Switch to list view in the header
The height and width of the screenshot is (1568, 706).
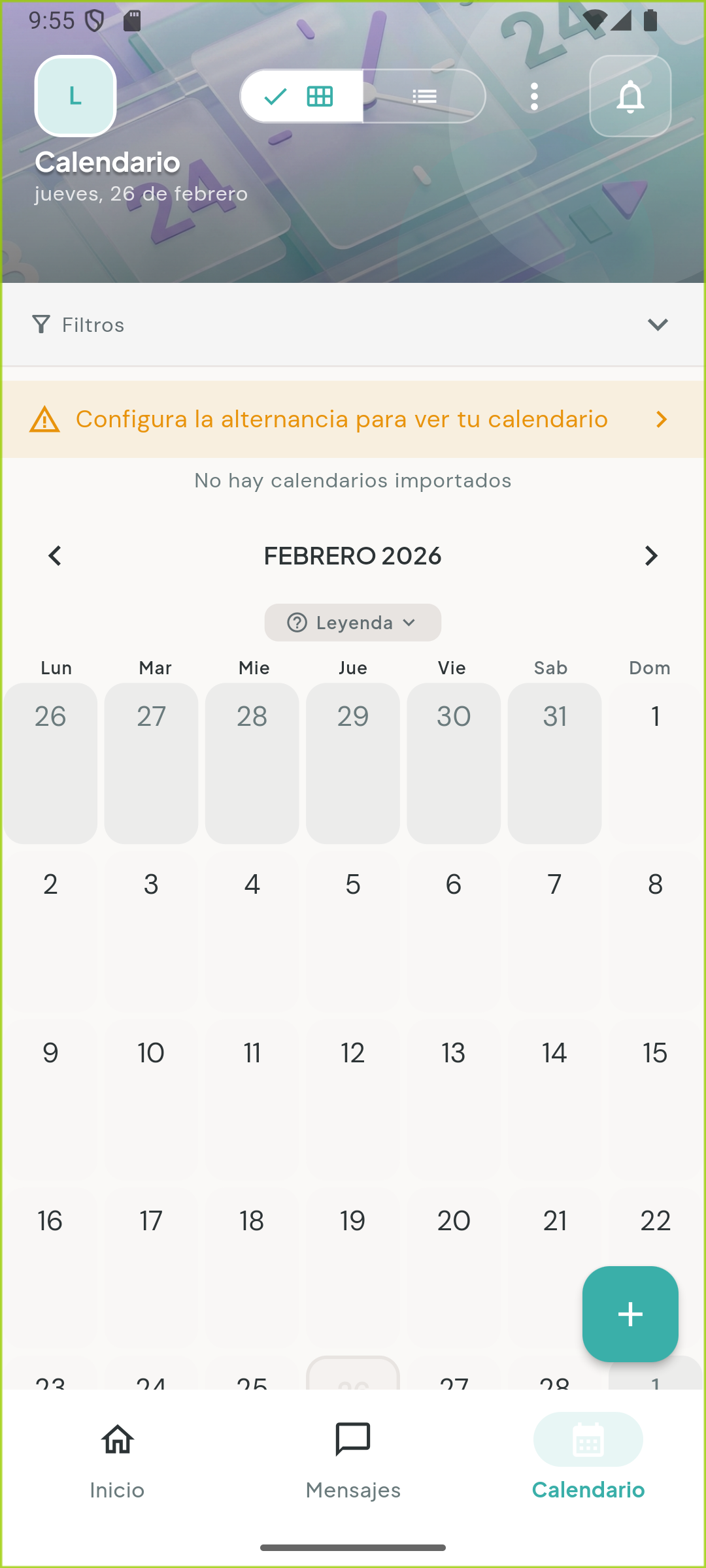tap(424, 95)
